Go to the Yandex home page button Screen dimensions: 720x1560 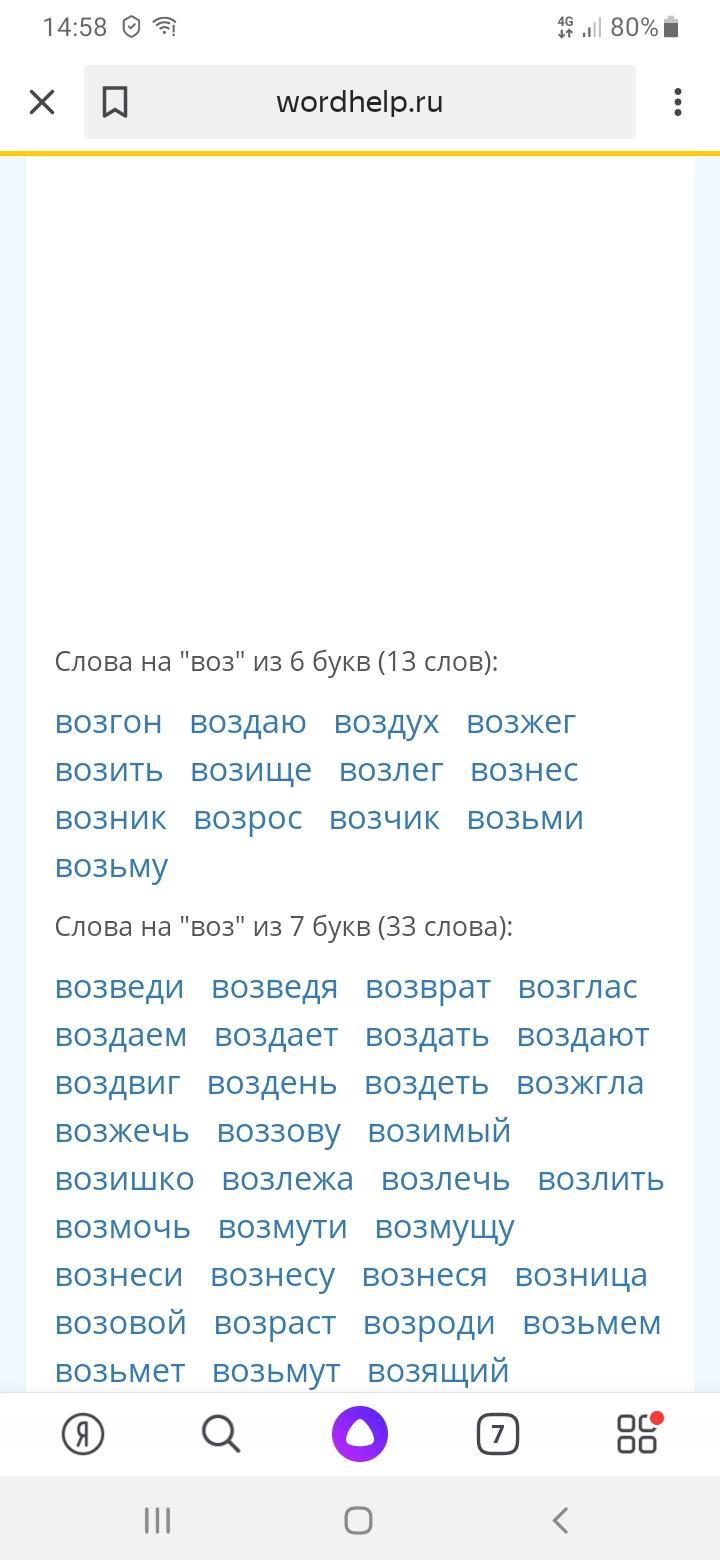[83, 1434]
